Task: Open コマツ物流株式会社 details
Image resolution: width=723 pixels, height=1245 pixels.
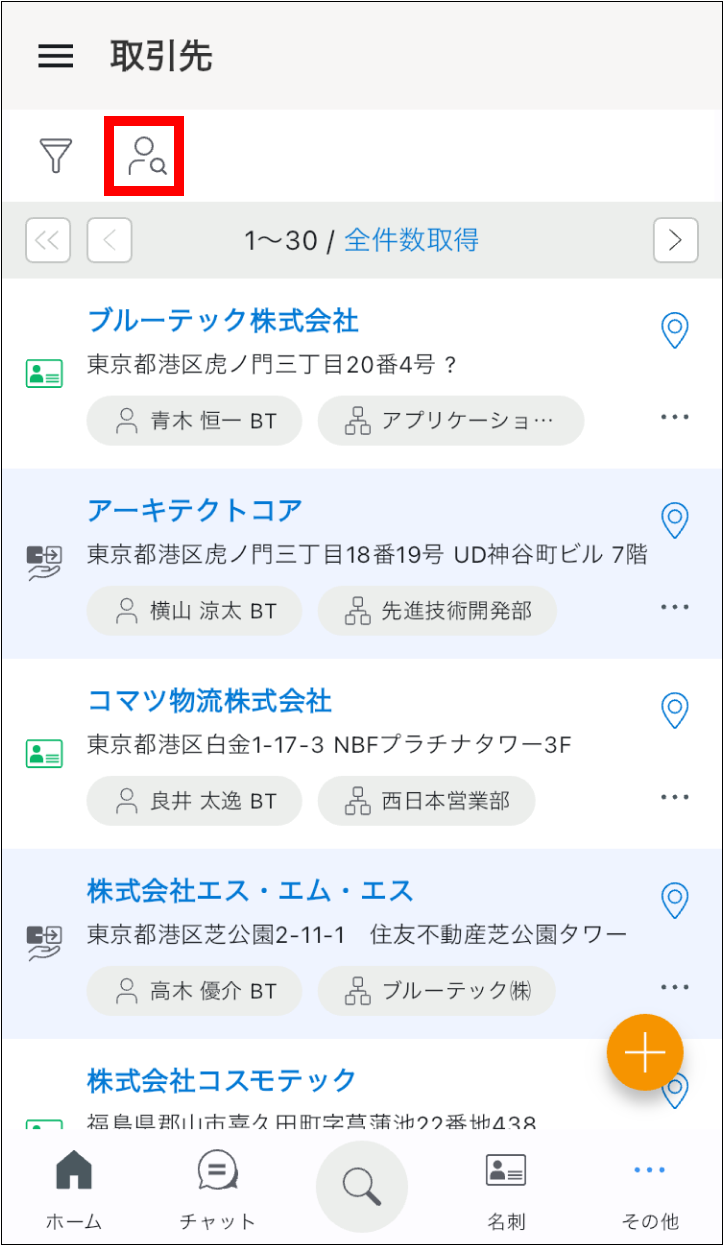Action: click(x=210, y=701)
